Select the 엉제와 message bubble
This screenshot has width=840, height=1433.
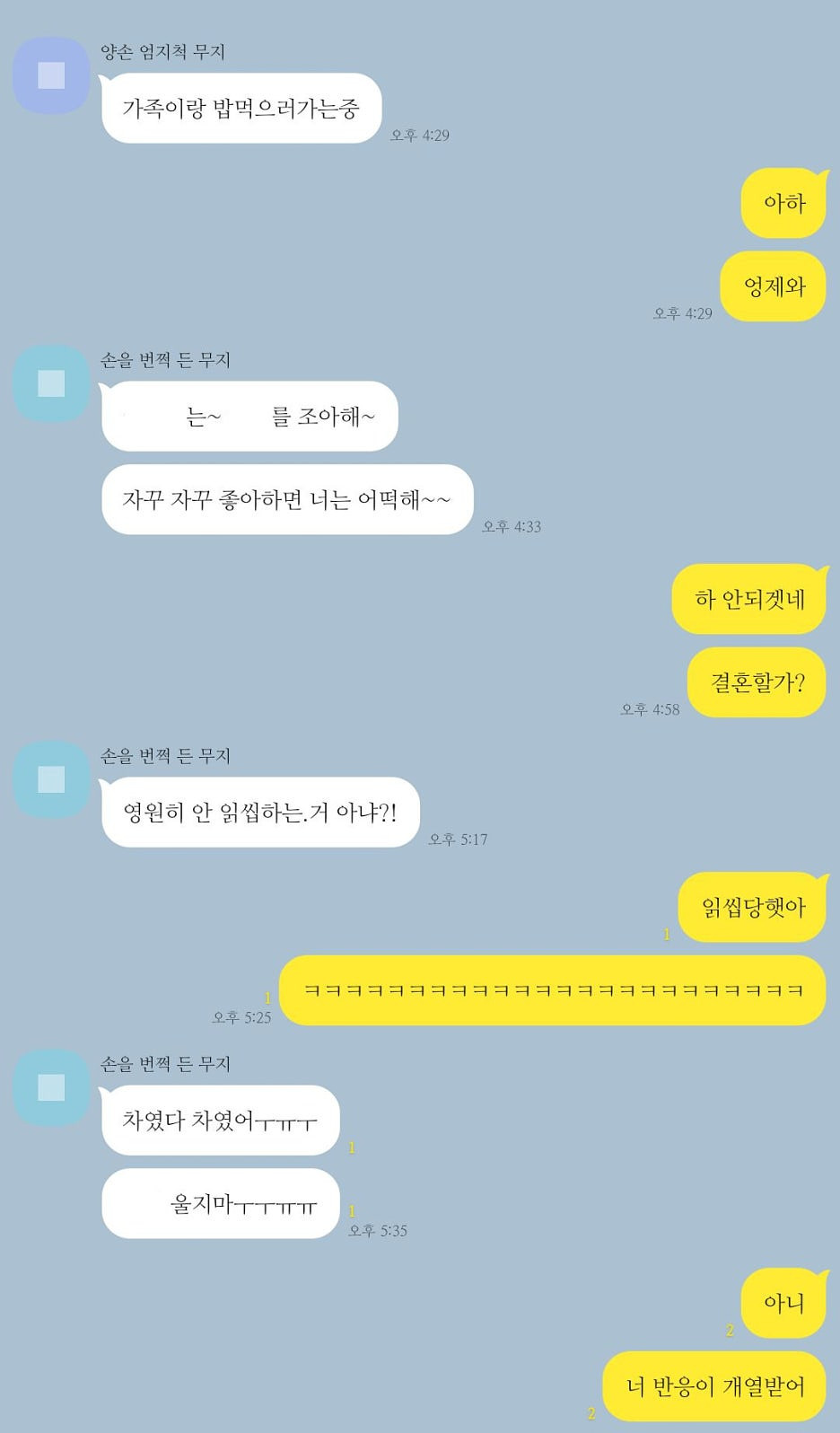point(774,286)
